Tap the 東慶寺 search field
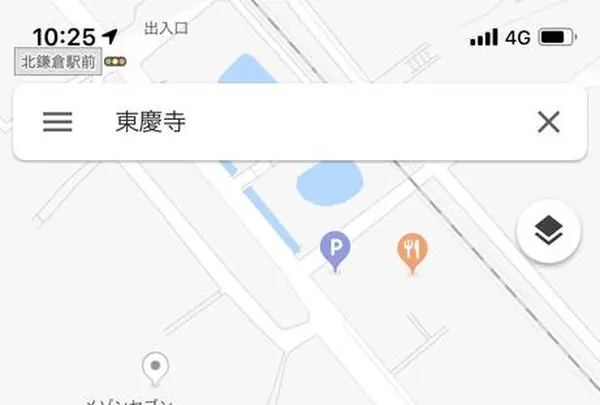 coord(300,122)
